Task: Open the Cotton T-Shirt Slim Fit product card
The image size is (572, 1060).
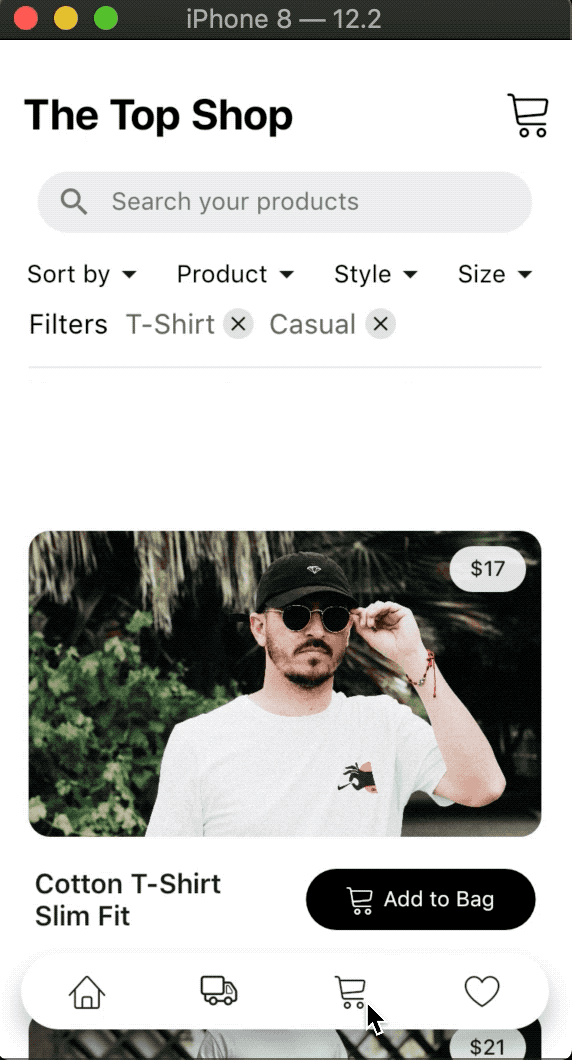Action: [285, 683]
